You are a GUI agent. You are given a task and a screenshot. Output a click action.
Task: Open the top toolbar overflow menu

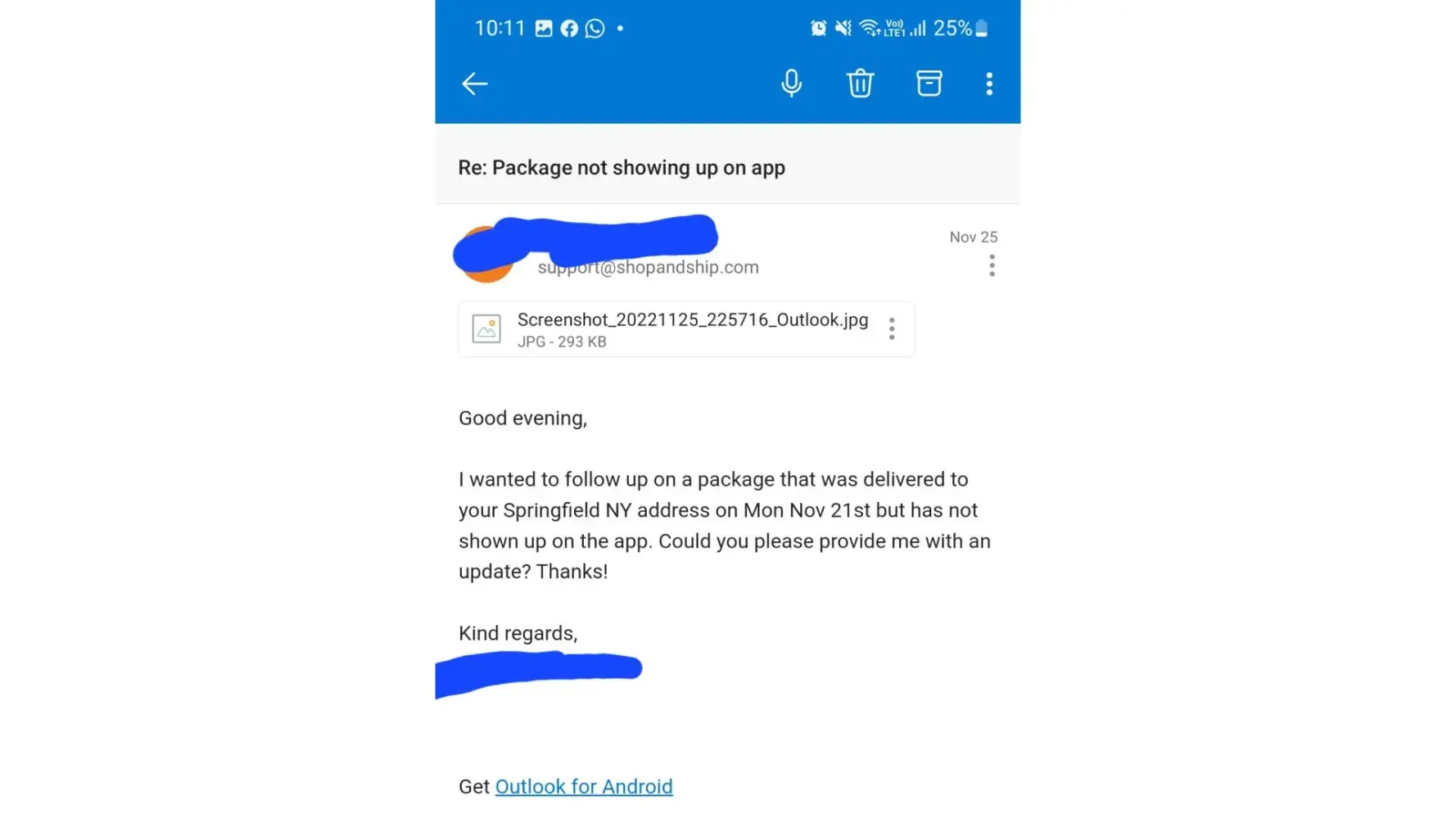pyautogui.click(x=989, y=84)
